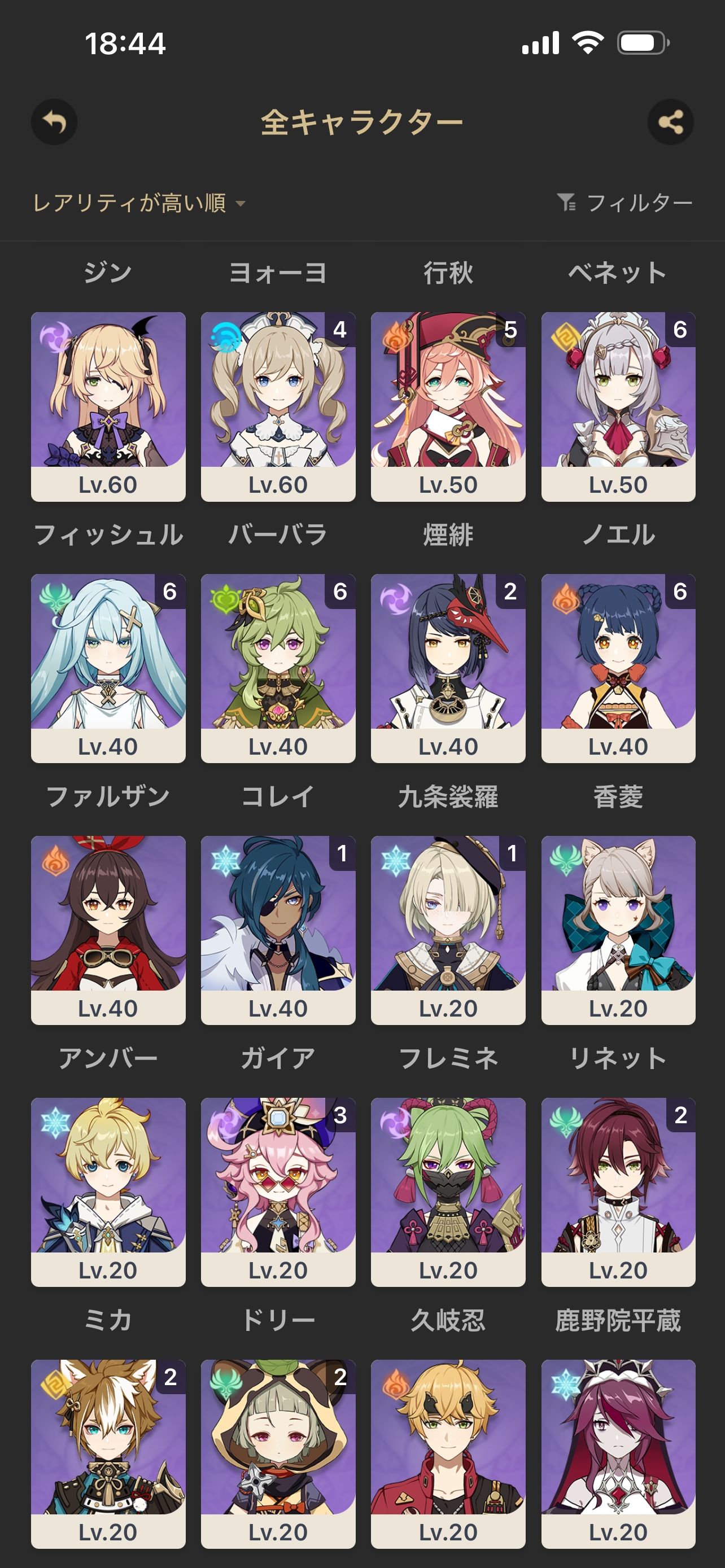Select the 香菱 character card
725x1568 pixels.
618,668
